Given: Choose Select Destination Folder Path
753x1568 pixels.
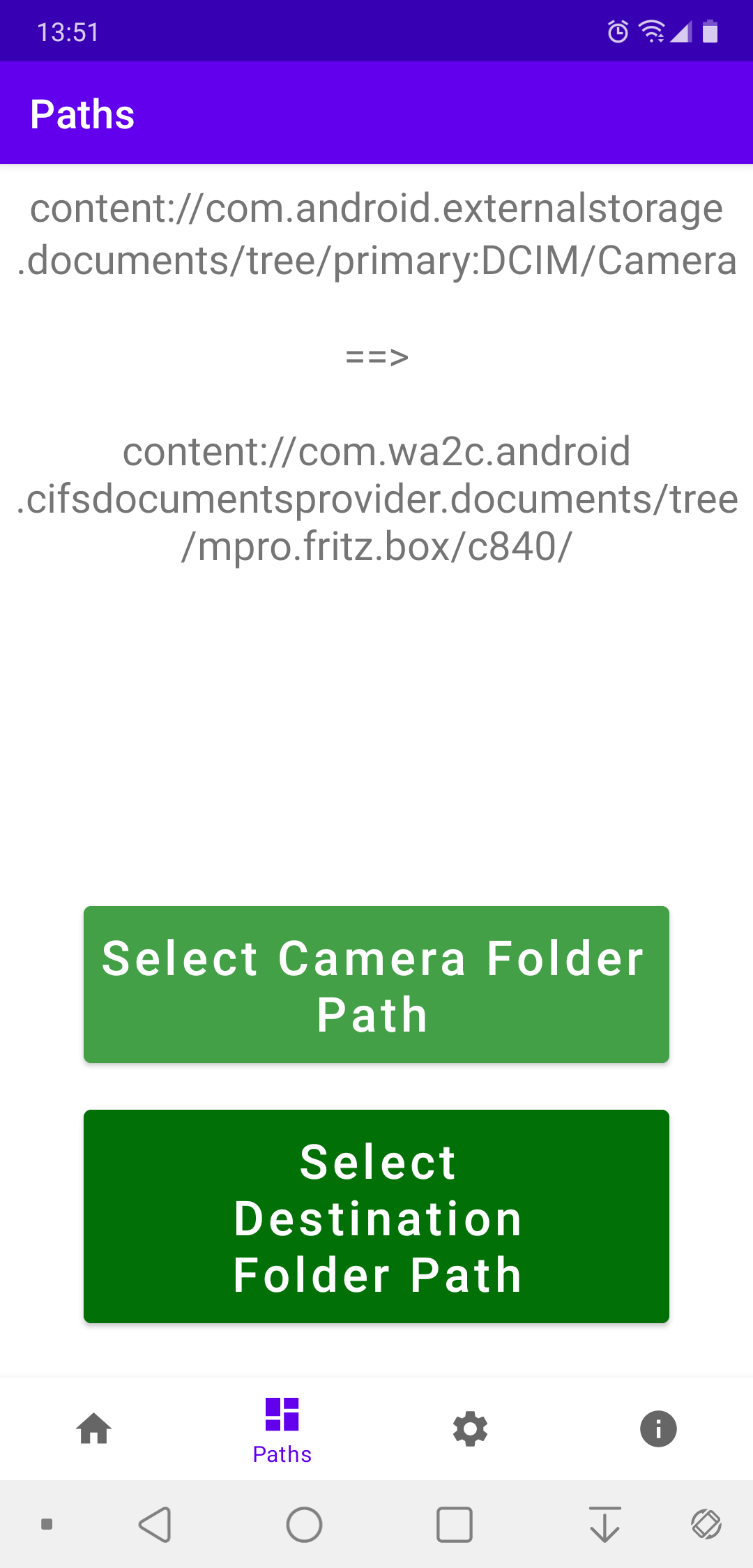Looking at the screenshot, I should coord(376,1216).
